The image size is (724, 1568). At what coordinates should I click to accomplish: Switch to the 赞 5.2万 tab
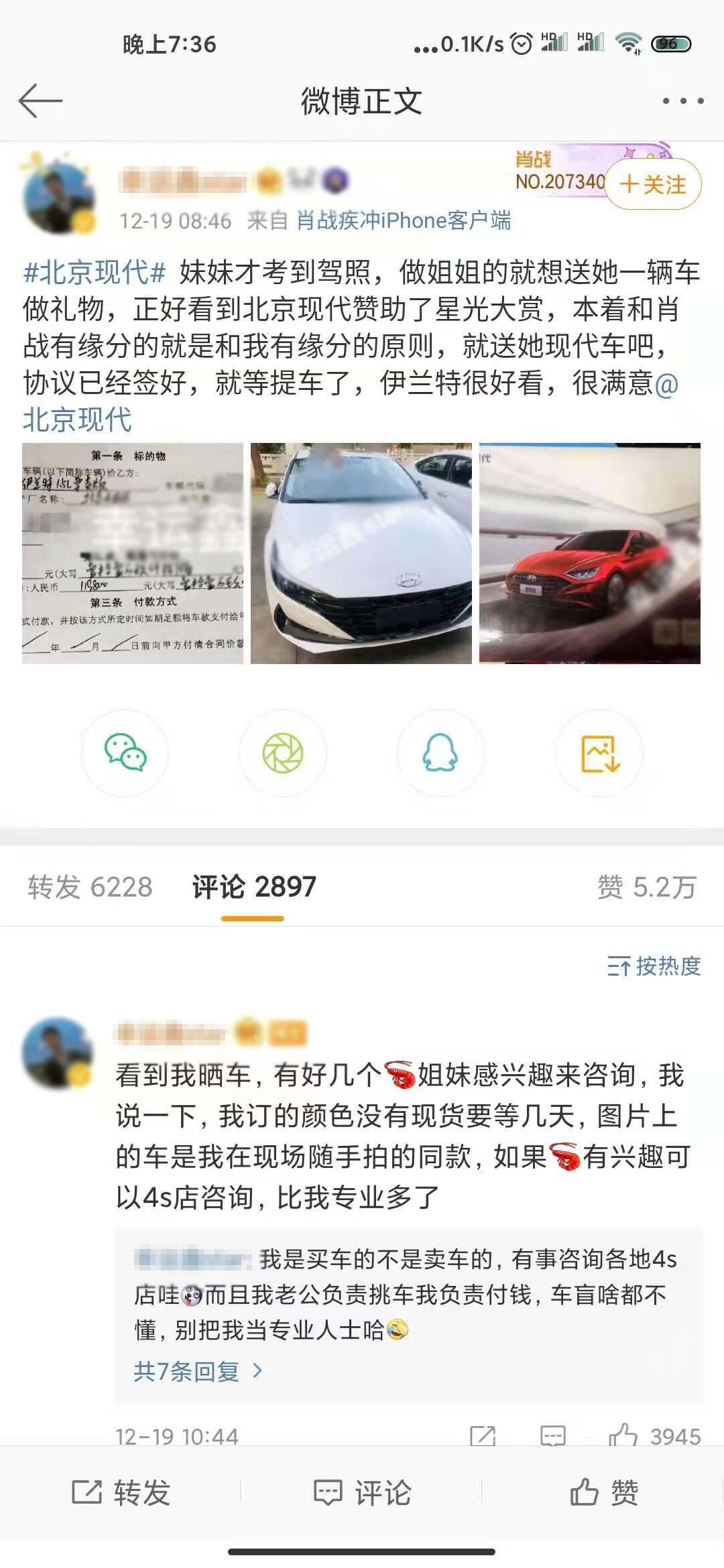pos(646,887)
